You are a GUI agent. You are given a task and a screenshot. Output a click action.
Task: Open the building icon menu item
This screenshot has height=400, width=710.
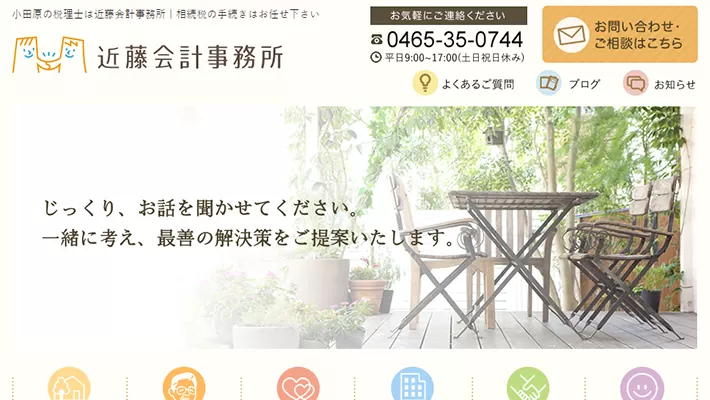coord(412,385)
